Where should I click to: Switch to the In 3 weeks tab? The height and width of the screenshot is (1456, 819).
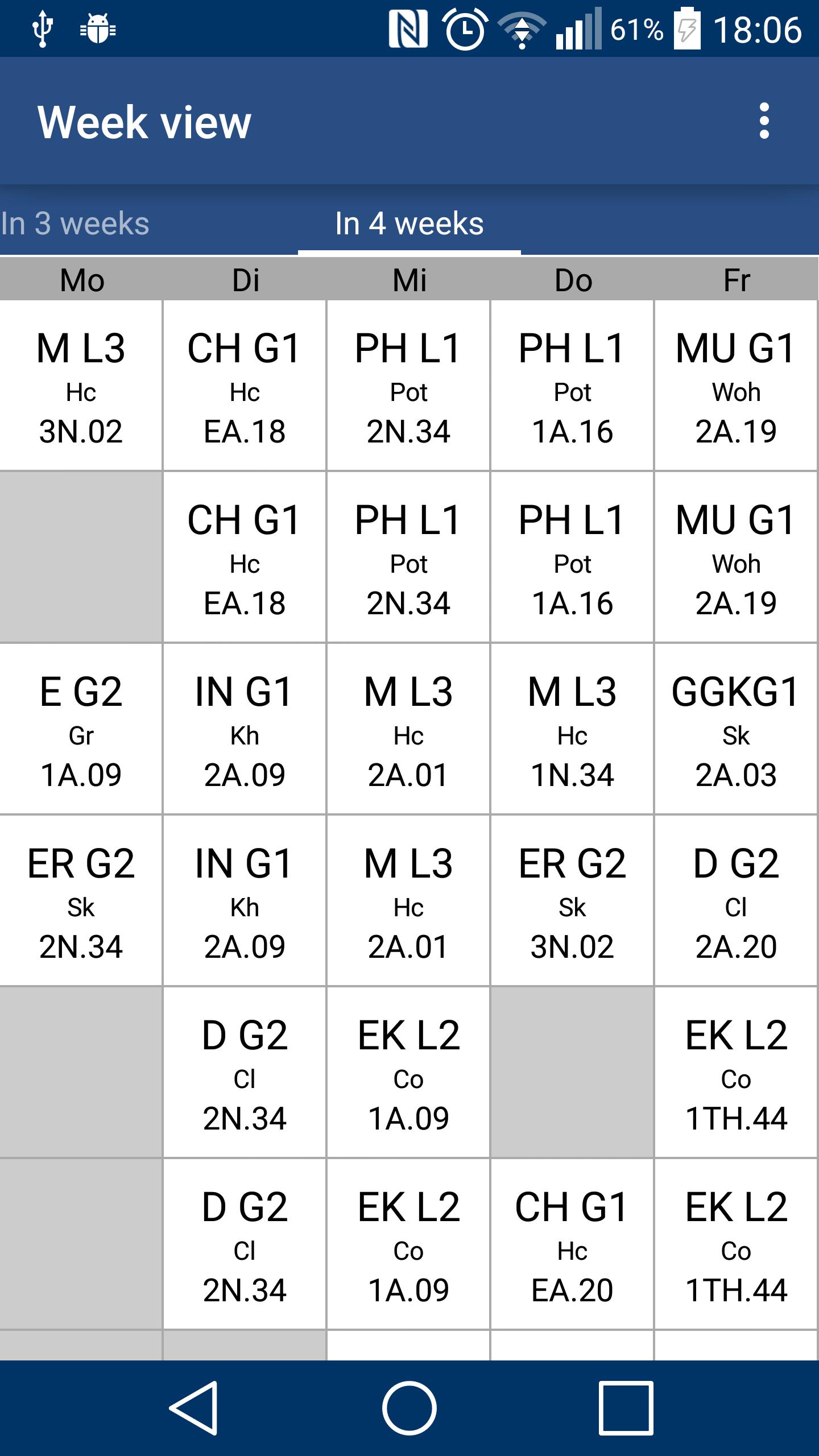[75, 224]
